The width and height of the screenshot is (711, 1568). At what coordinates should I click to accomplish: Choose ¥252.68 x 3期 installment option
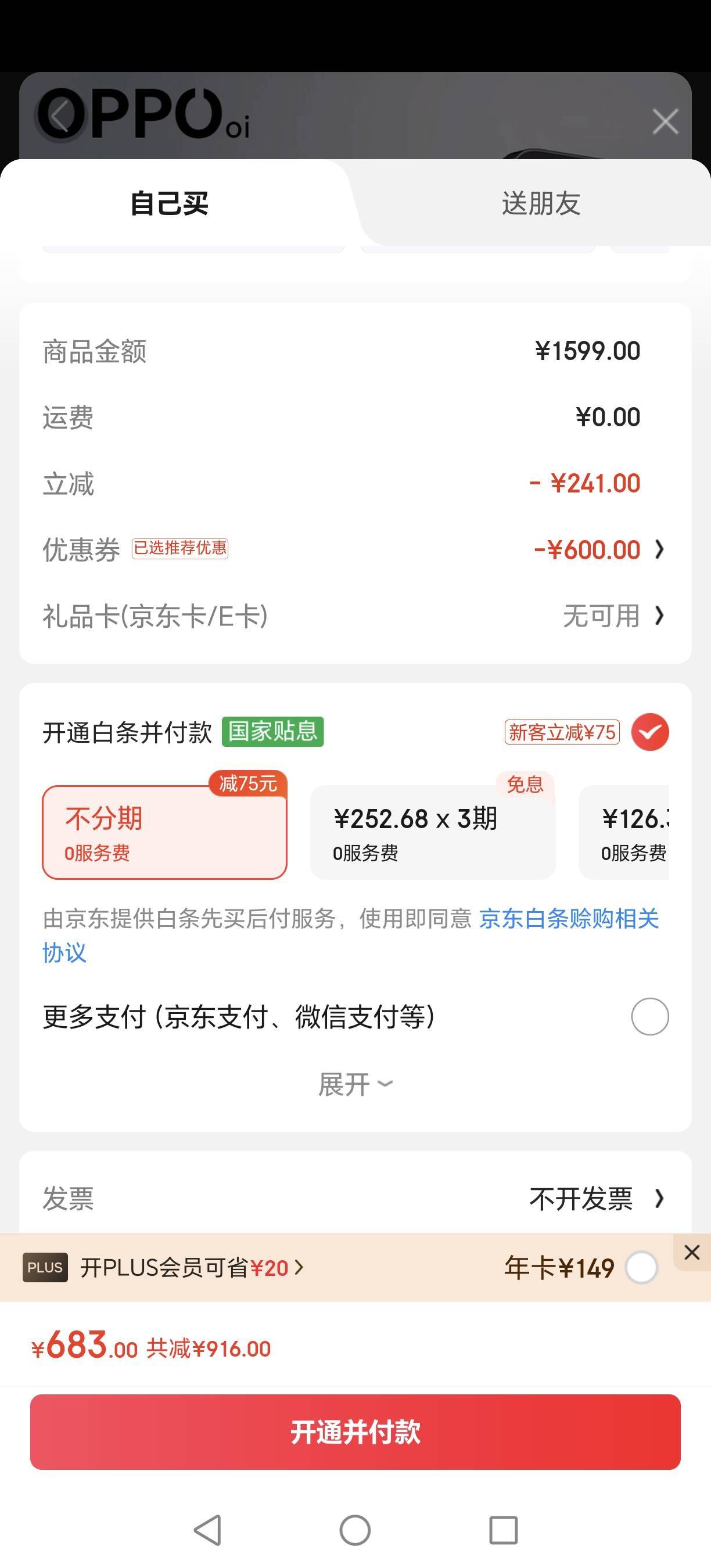pos(433,832)
